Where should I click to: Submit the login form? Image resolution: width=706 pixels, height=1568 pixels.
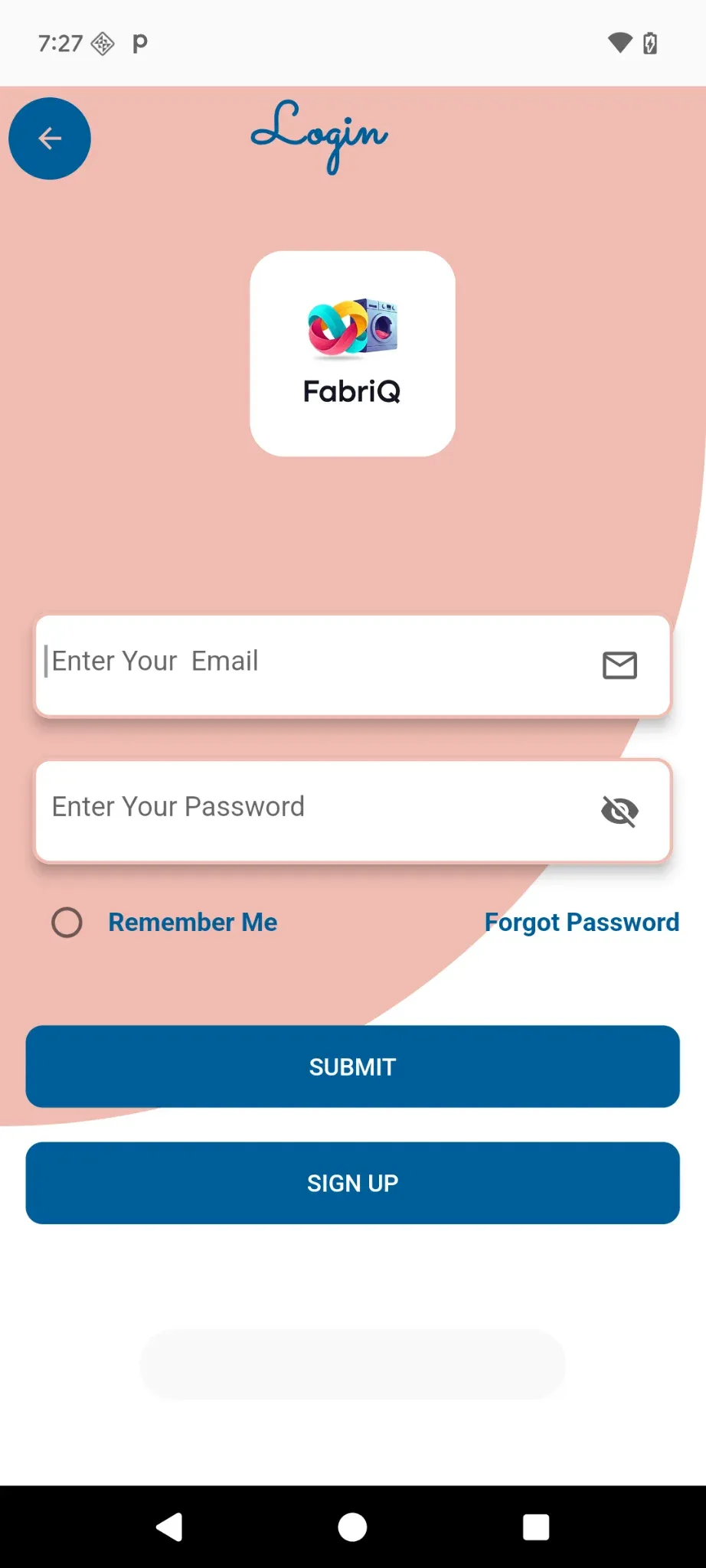coord(352,1067)
